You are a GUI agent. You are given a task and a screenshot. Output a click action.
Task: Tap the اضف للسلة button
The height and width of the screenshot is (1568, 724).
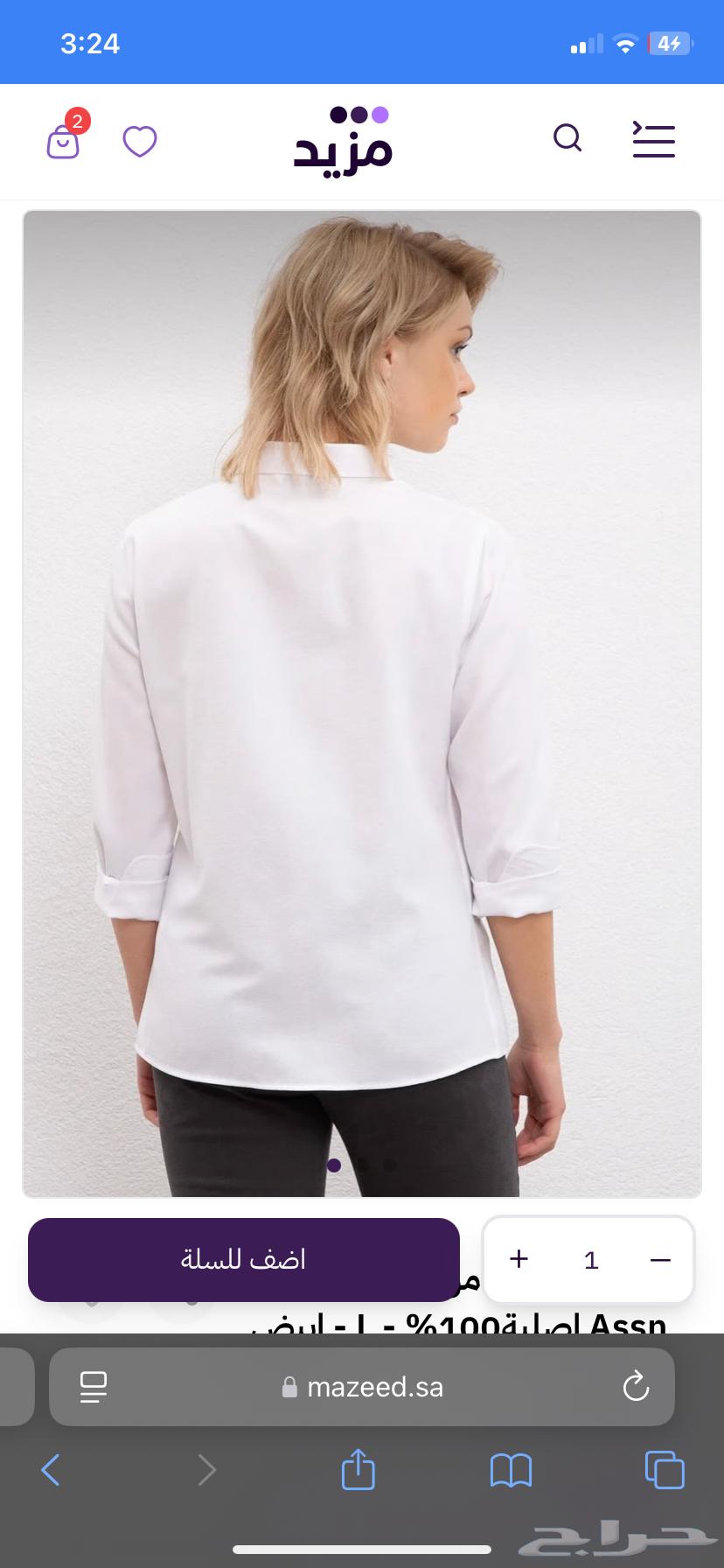243,1259
